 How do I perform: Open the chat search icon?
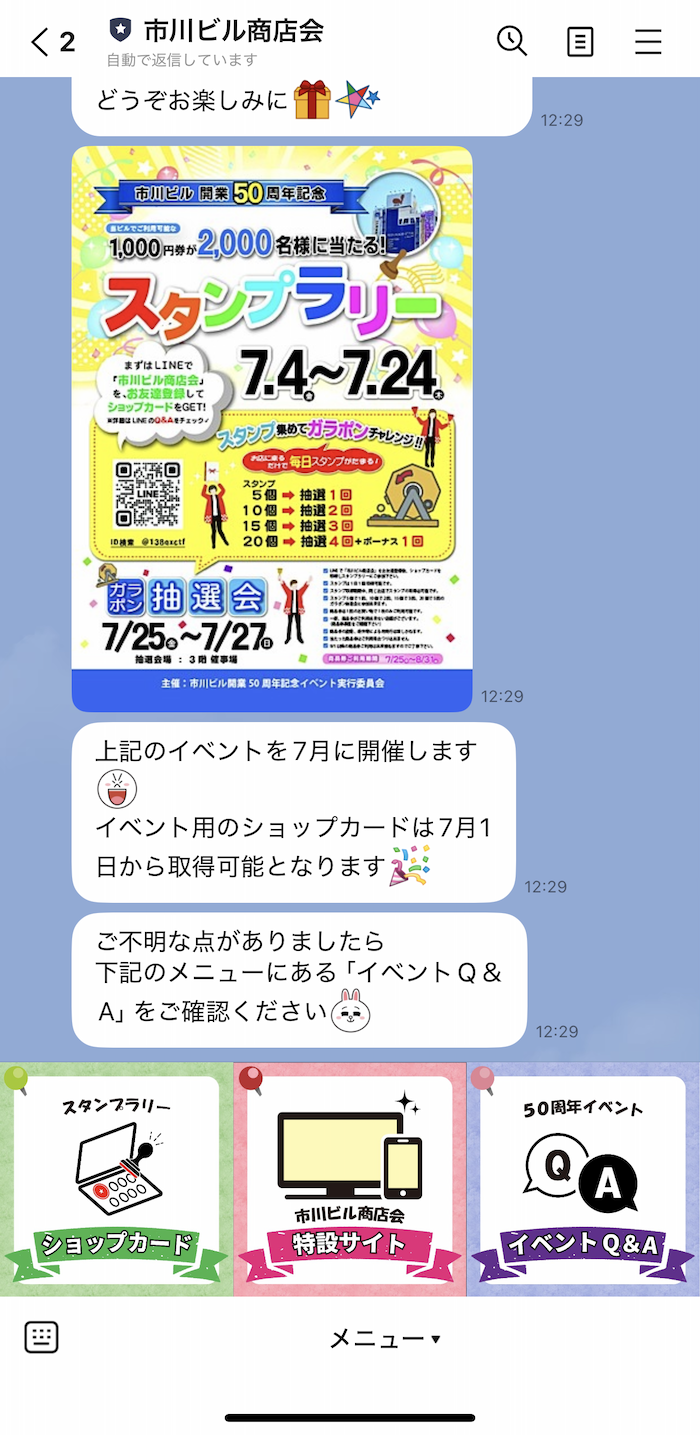tap(512, 41)
